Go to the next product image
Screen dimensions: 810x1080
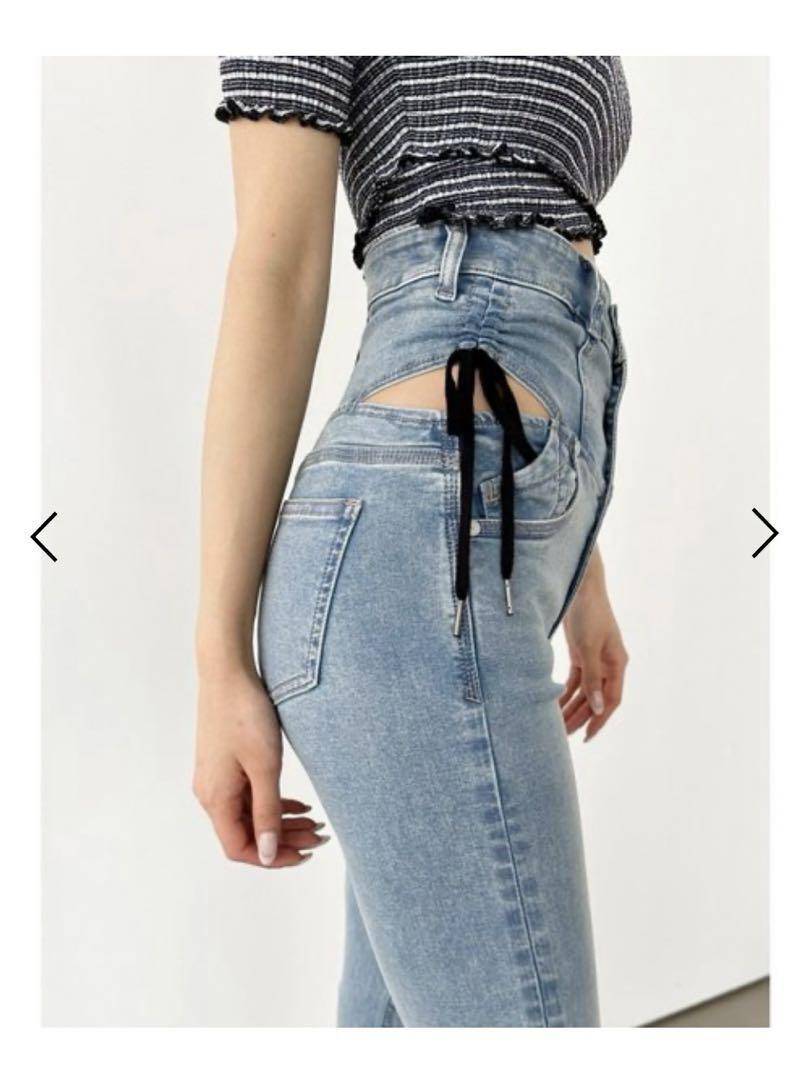click(x=764, y=533)
